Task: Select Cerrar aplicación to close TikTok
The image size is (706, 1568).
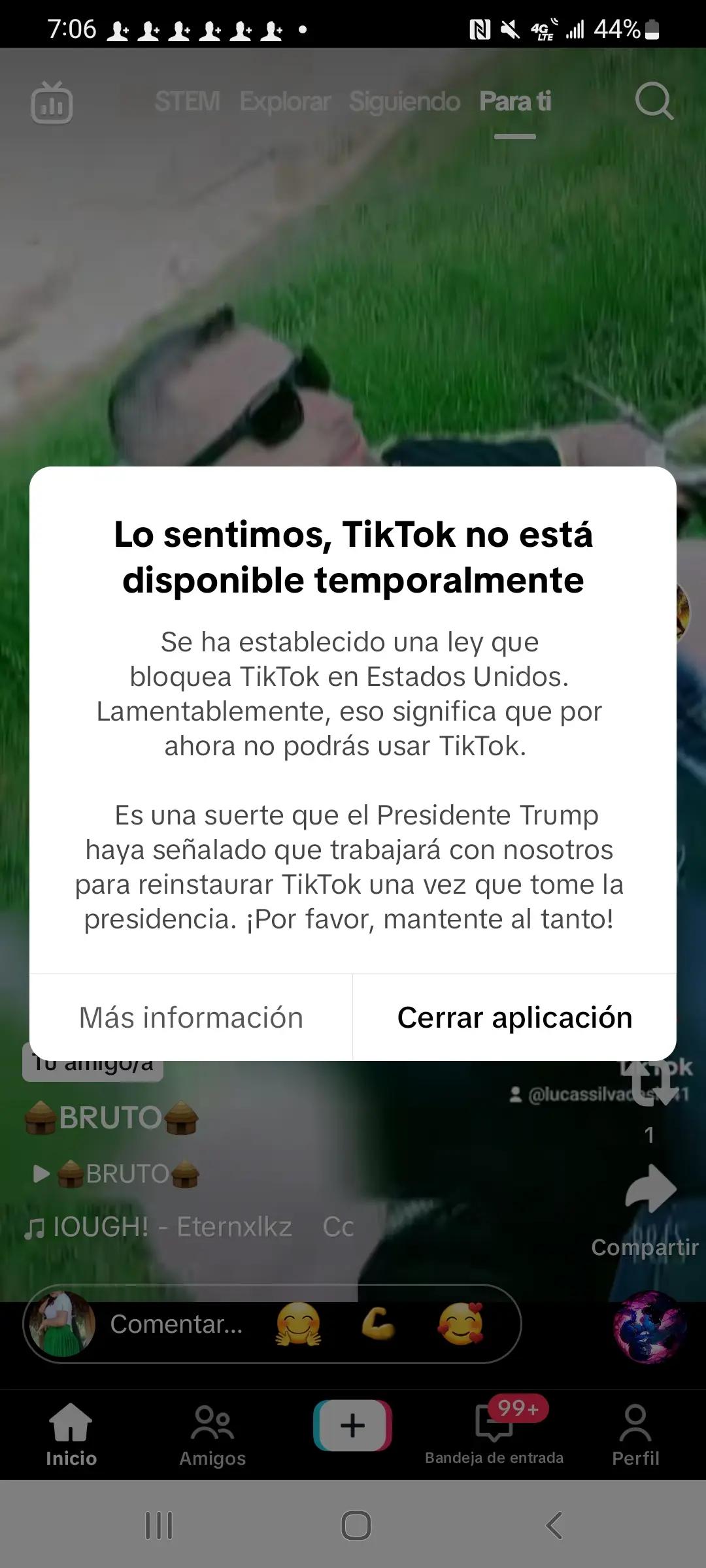Action: coord(514,1017)
